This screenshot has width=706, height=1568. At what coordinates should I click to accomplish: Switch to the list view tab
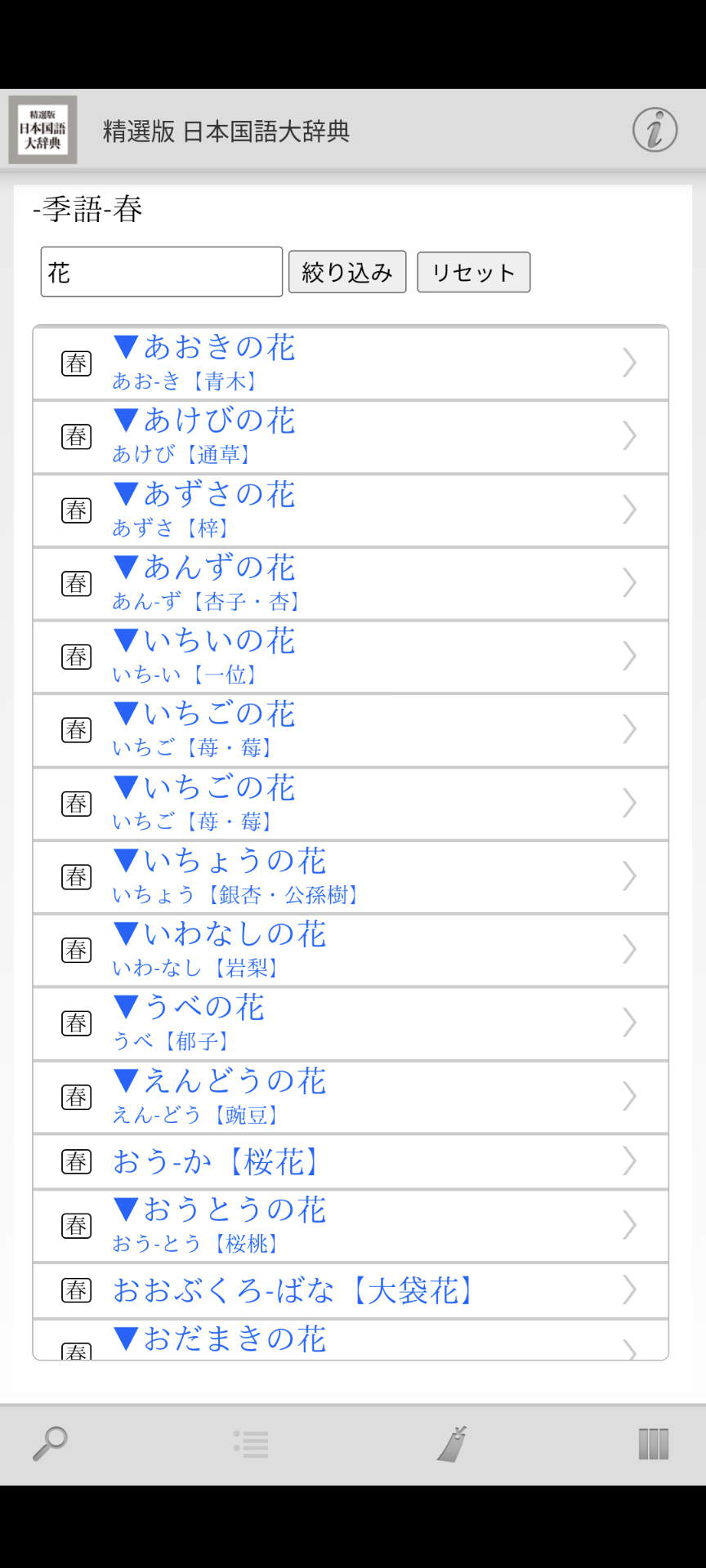coord(251,1444)
